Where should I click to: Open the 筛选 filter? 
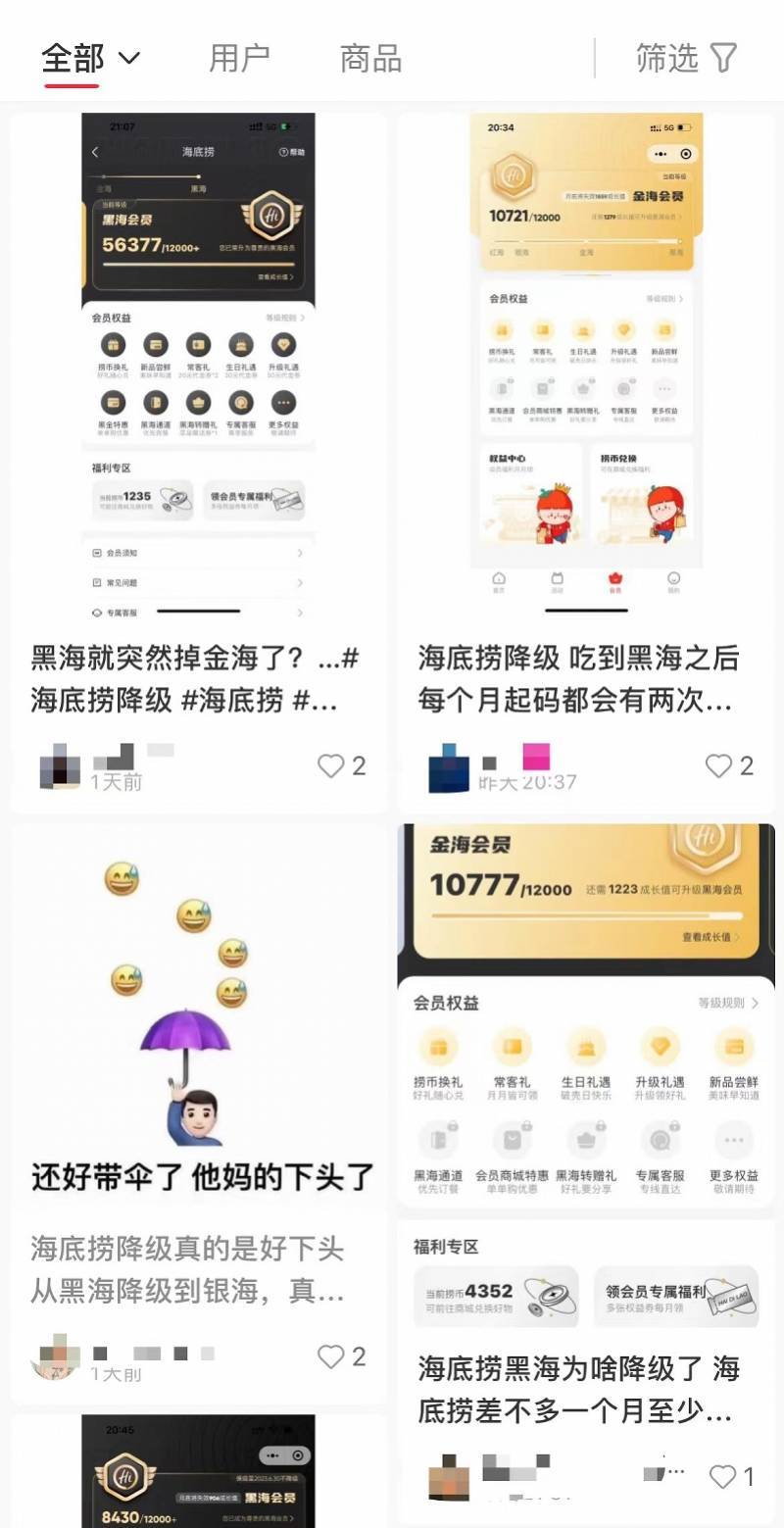click(686, 59)
